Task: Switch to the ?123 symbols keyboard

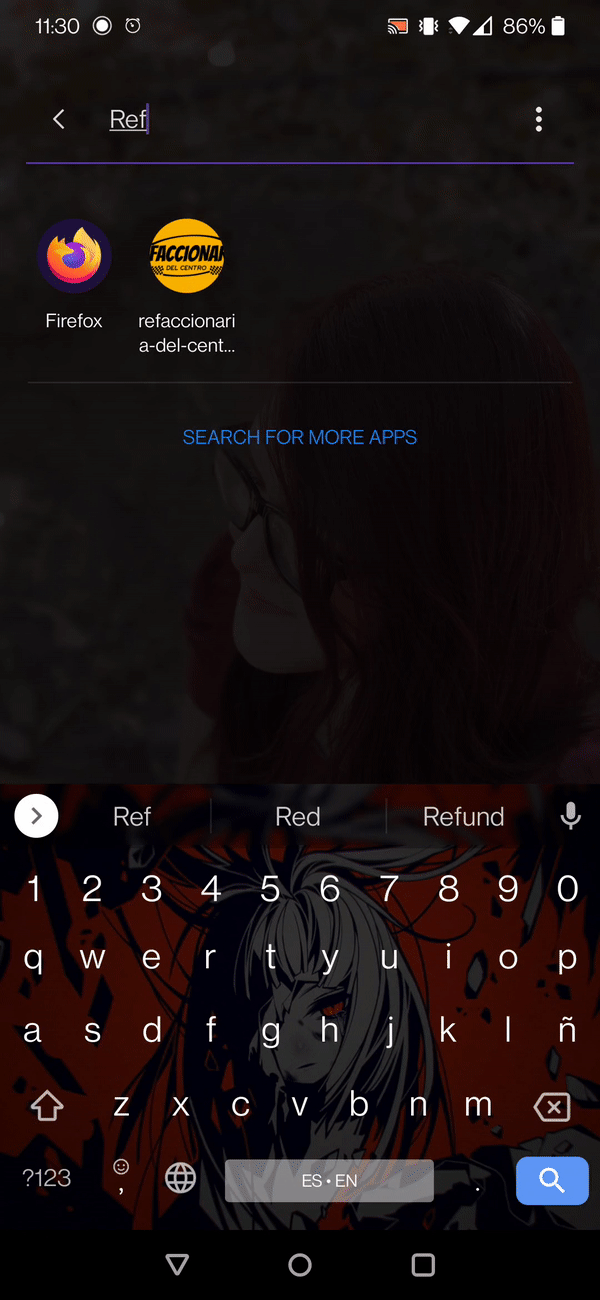Action: (x=47, y=1178)
